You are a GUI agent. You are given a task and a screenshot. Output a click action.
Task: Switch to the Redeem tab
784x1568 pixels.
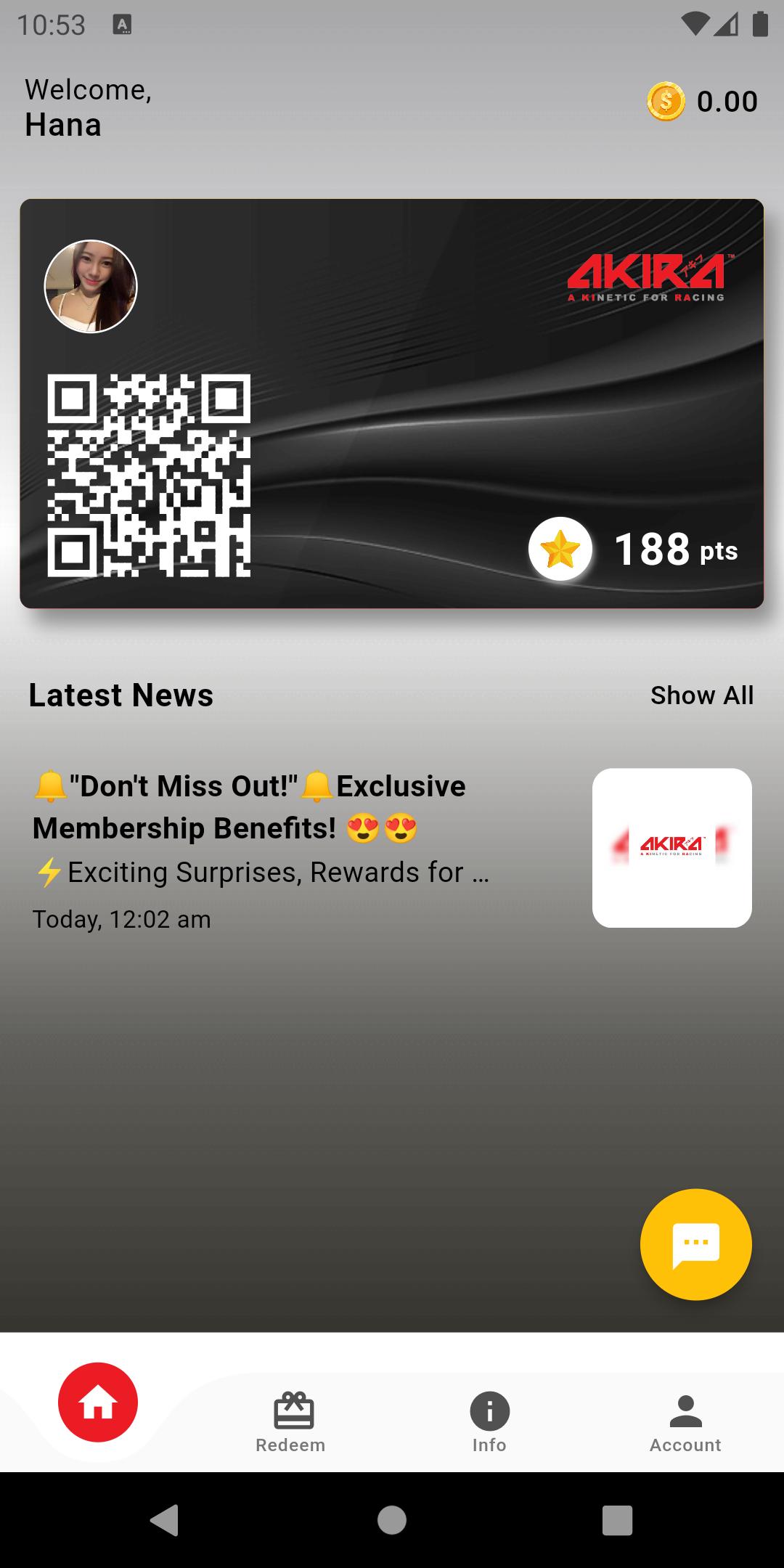[290, 1423]
